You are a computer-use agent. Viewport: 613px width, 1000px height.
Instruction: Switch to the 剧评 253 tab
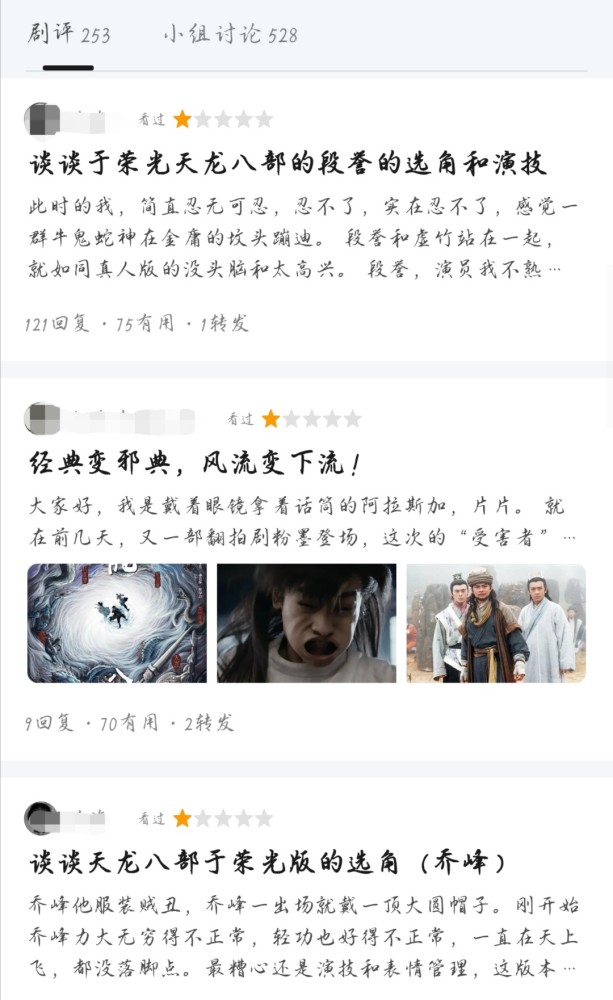coord(69,34)
